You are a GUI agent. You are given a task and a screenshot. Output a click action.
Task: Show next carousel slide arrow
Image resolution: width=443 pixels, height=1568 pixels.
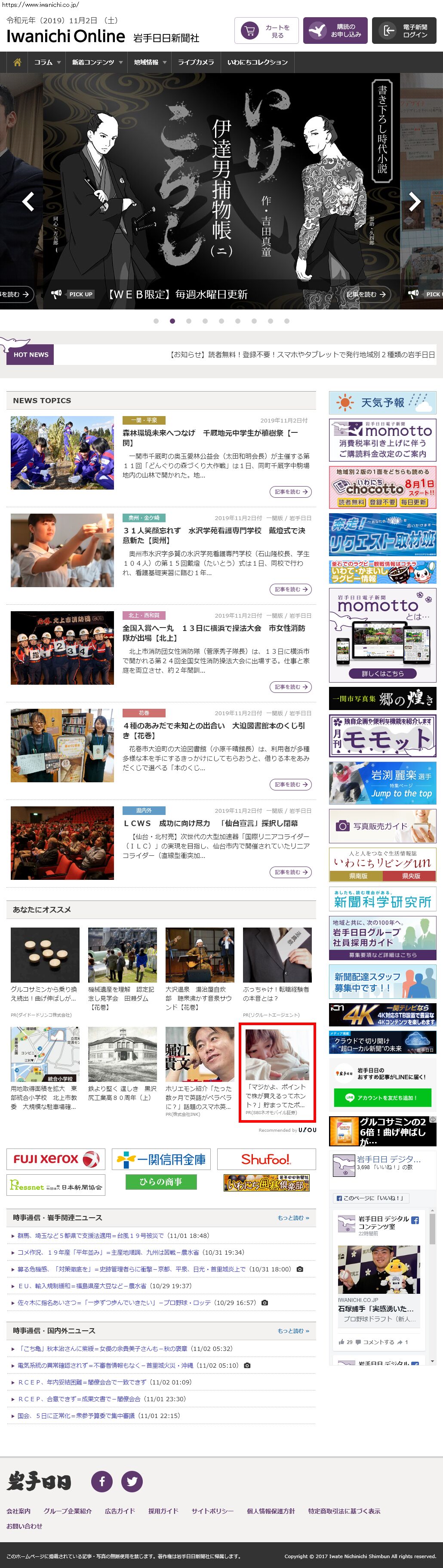(414, 202)
